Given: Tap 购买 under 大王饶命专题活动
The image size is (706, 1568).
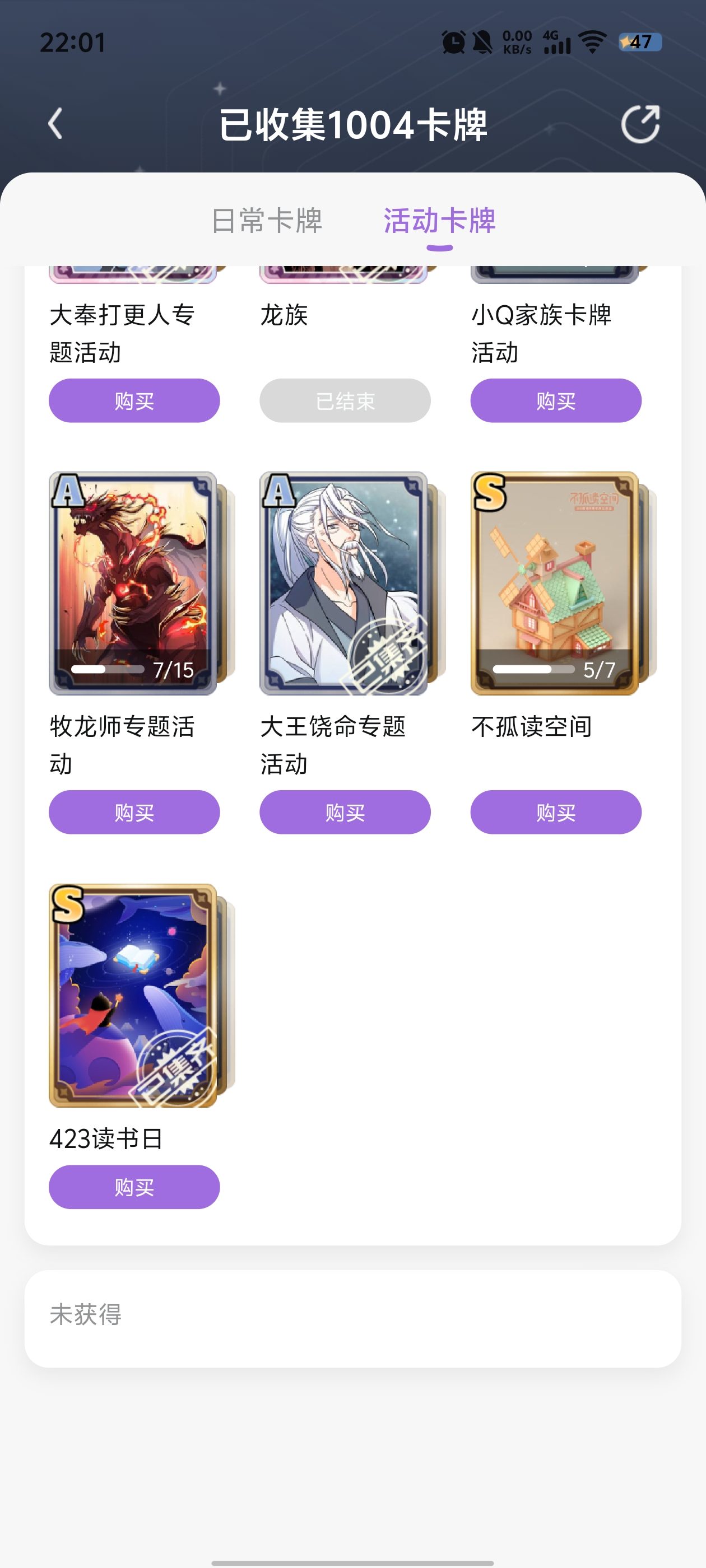Looking at the screenshot, I should (345, 812).
